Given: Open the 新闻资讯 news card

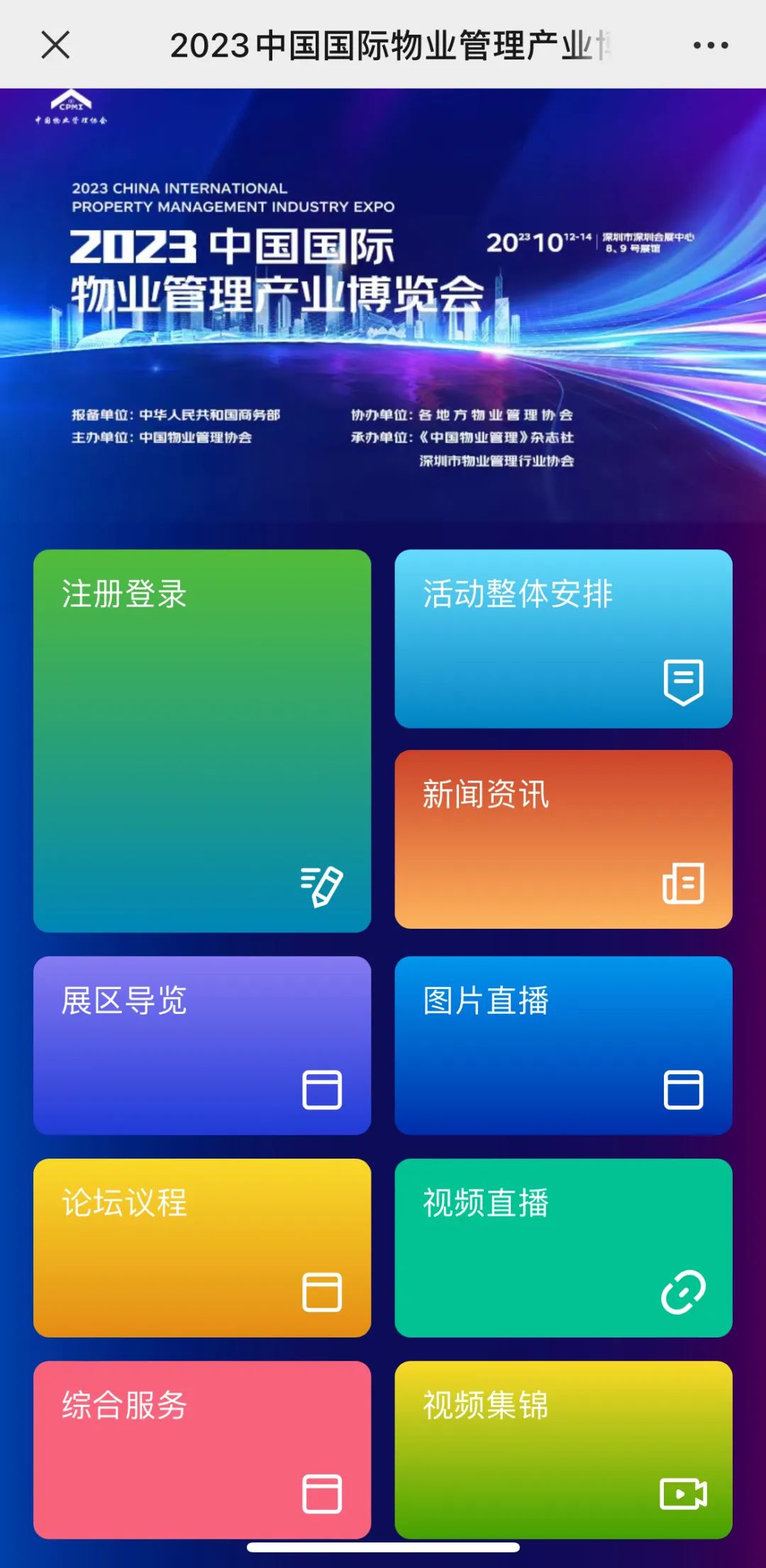Looking at the screenshot, I should click(x=563, y=839).
